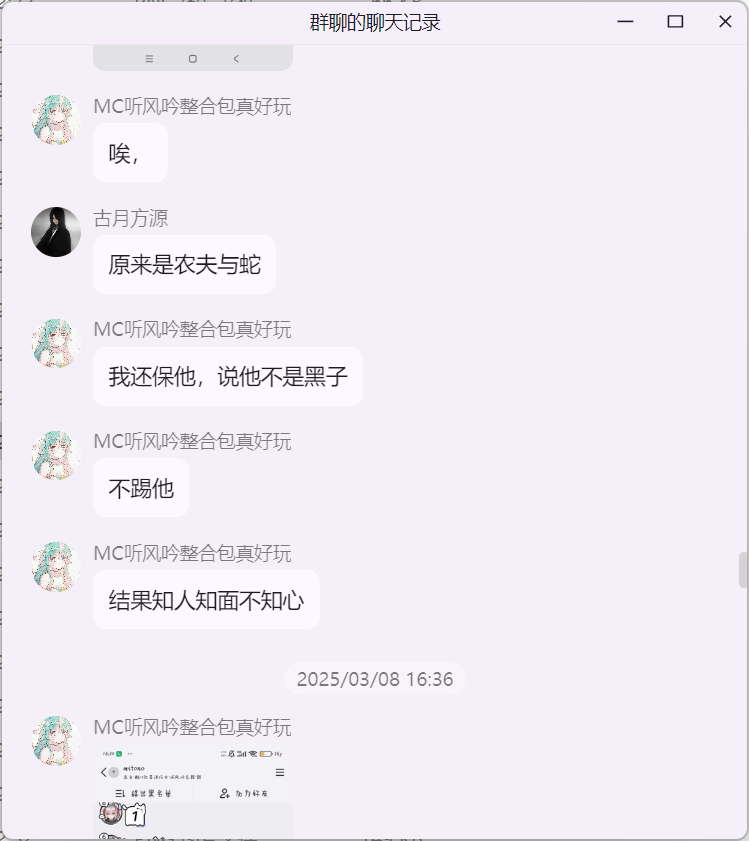Tap avatar beside the 唉 message

tap(56, 120)
